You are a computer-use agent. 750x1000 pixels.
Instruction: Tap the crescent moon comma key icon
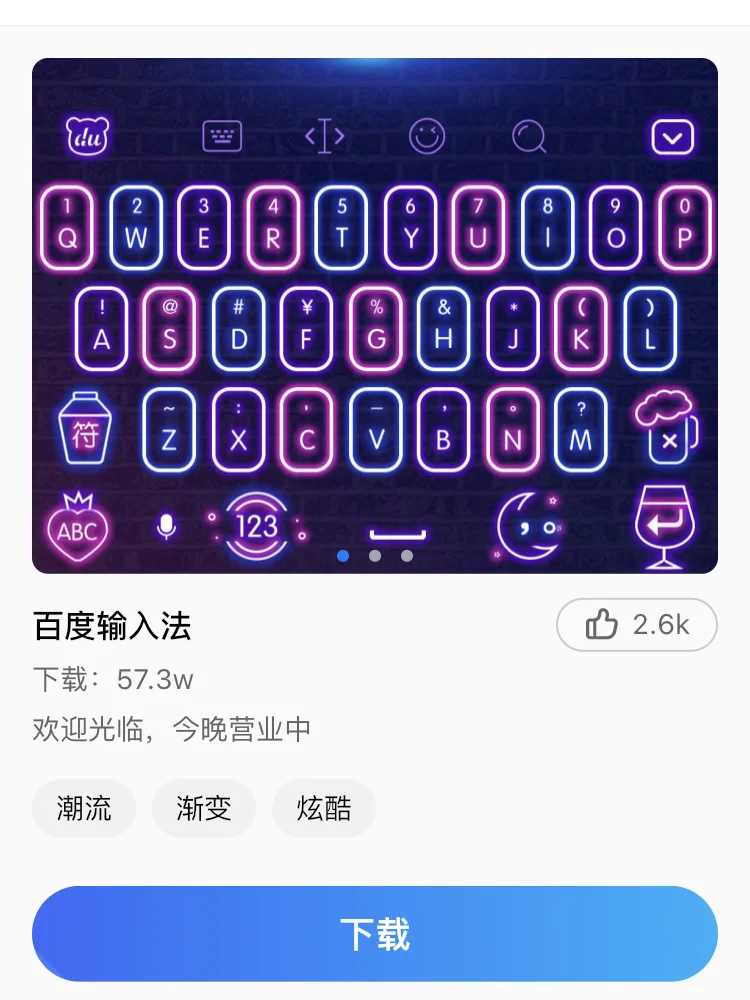(x=528, y=524)
